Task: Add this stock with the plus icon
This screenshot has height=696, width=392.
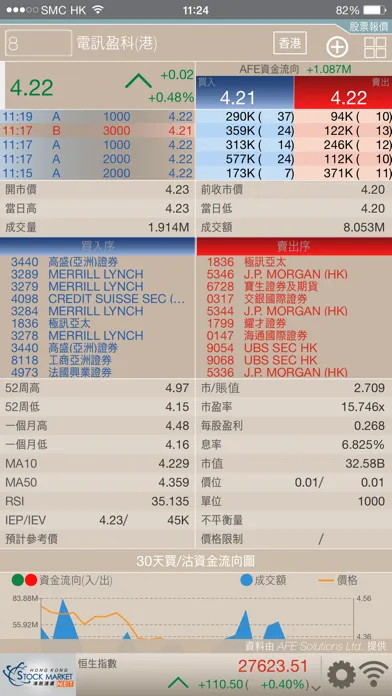Action: (337, 47)
